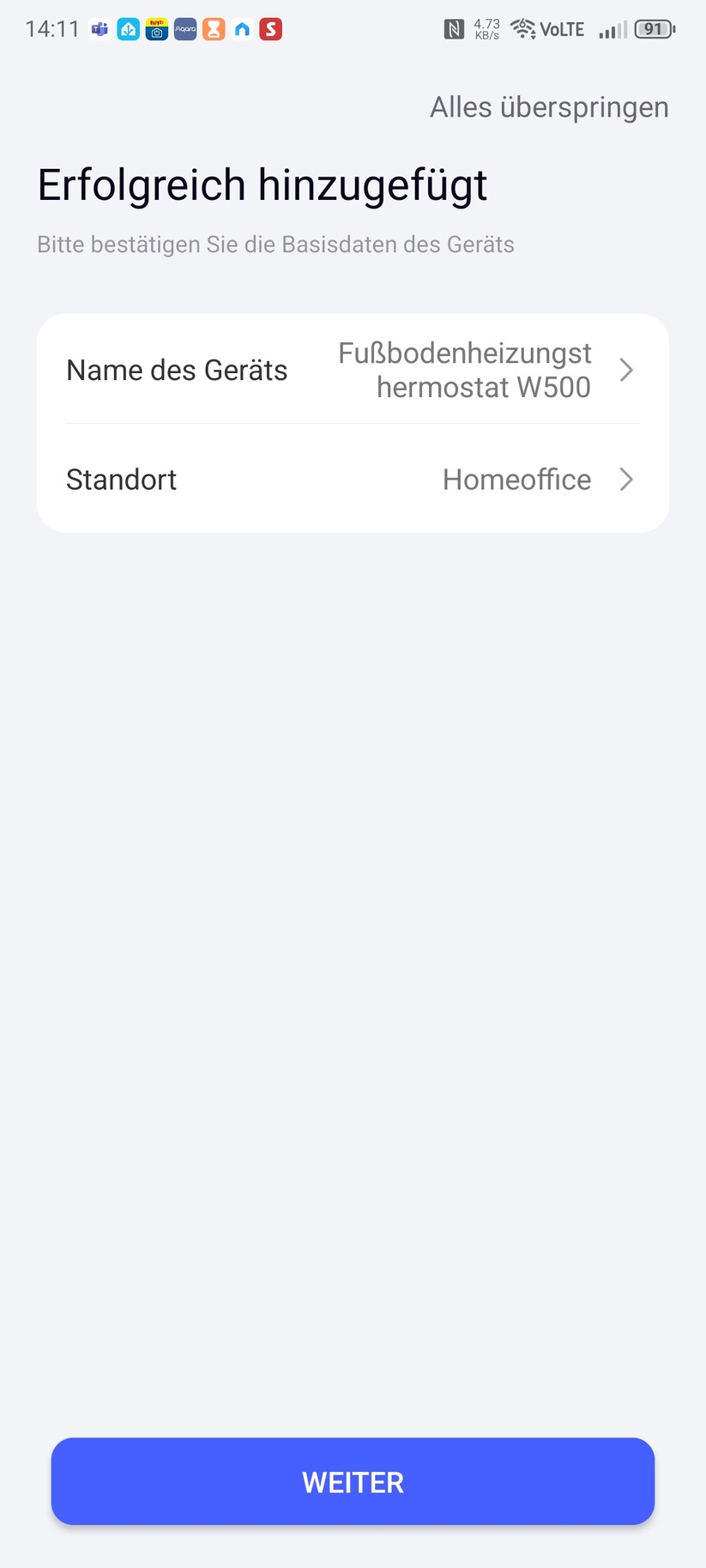
Task: Tap the clock showing 14:11
Action: 52,28
